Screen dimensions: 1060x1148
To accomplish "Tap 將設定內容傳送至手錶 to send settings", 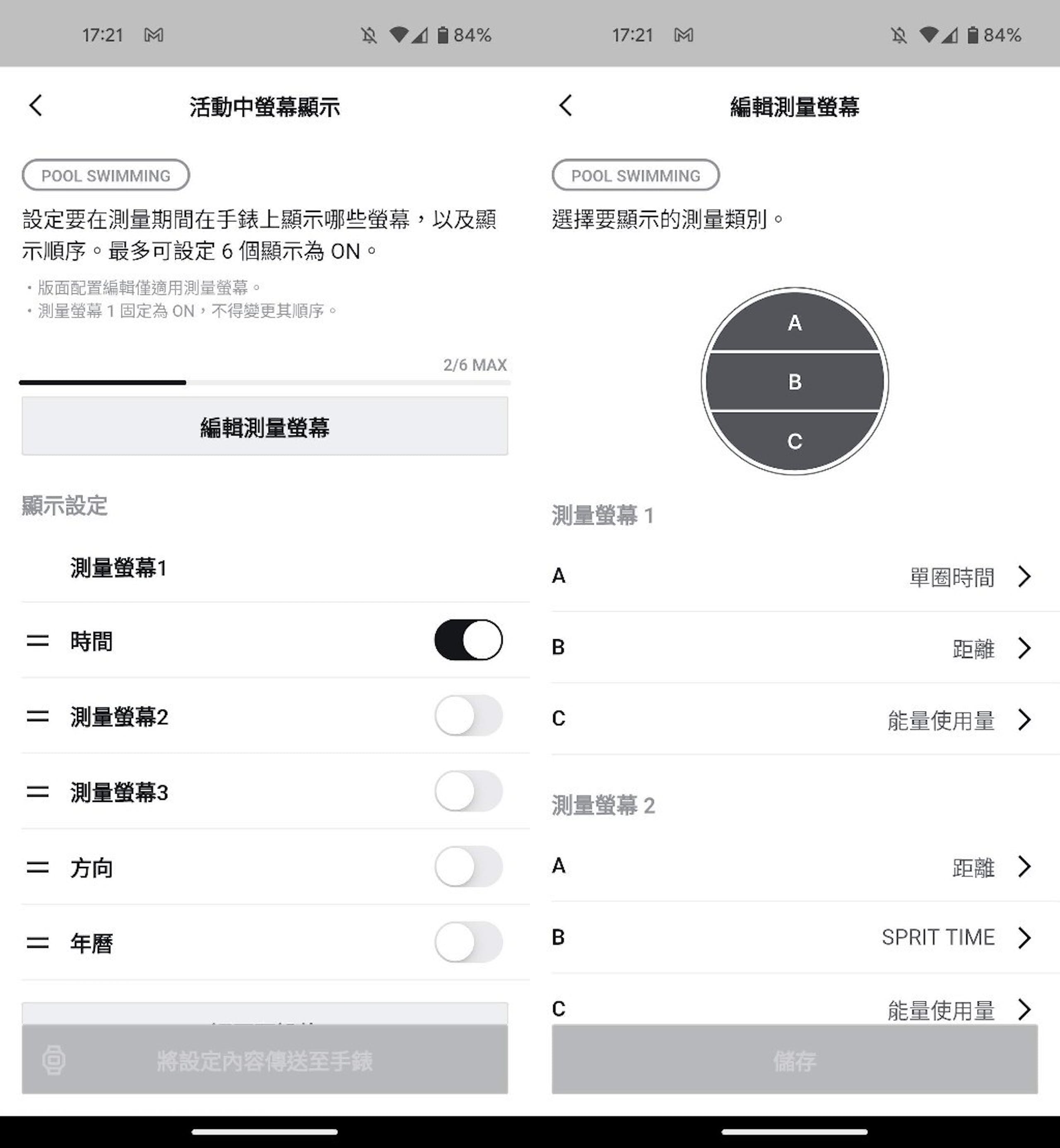I will (x=265, y=1060).
